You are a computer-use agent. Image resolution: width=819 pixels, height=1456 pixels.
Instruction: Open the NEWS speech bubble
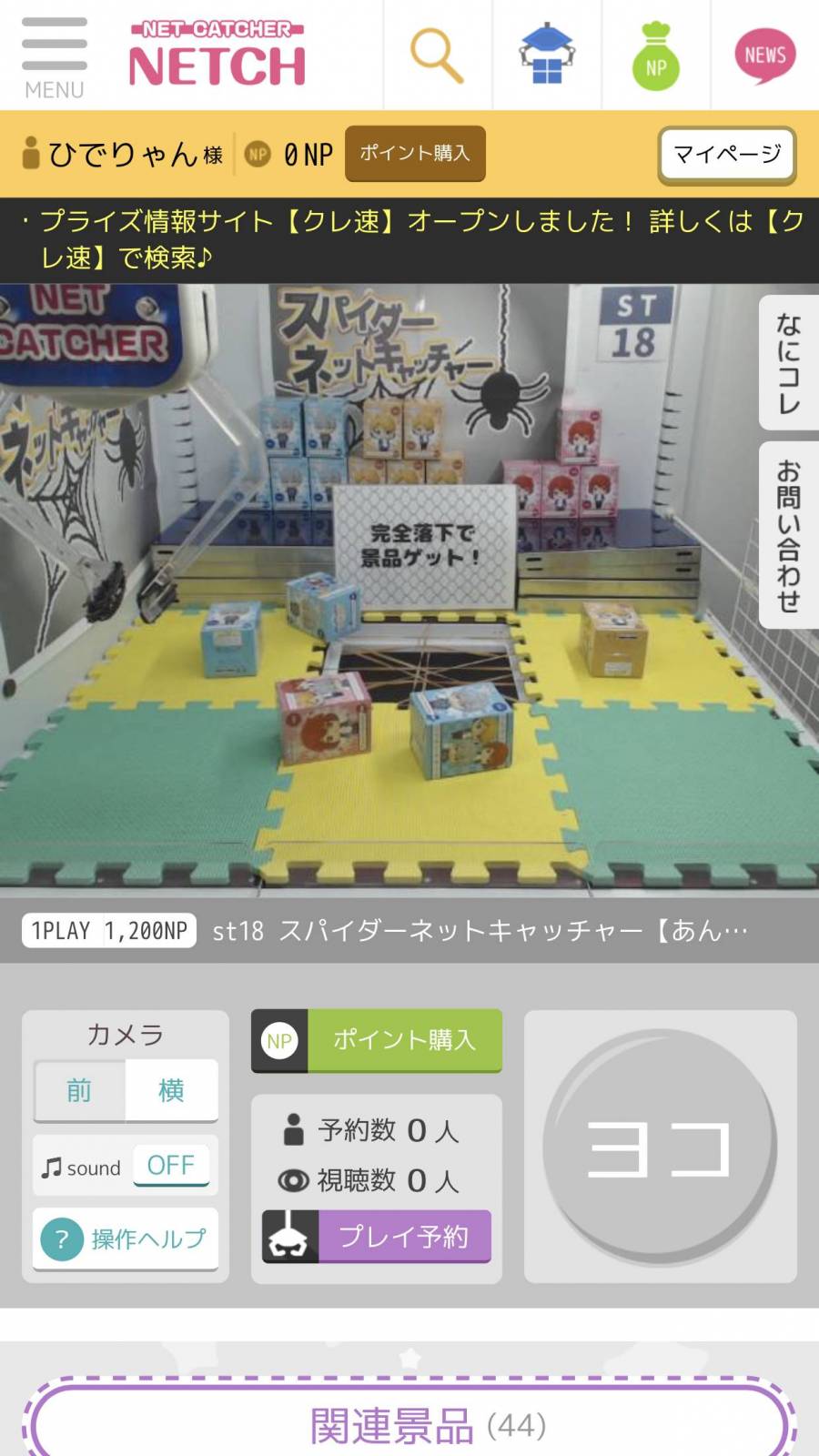point(764,56)
